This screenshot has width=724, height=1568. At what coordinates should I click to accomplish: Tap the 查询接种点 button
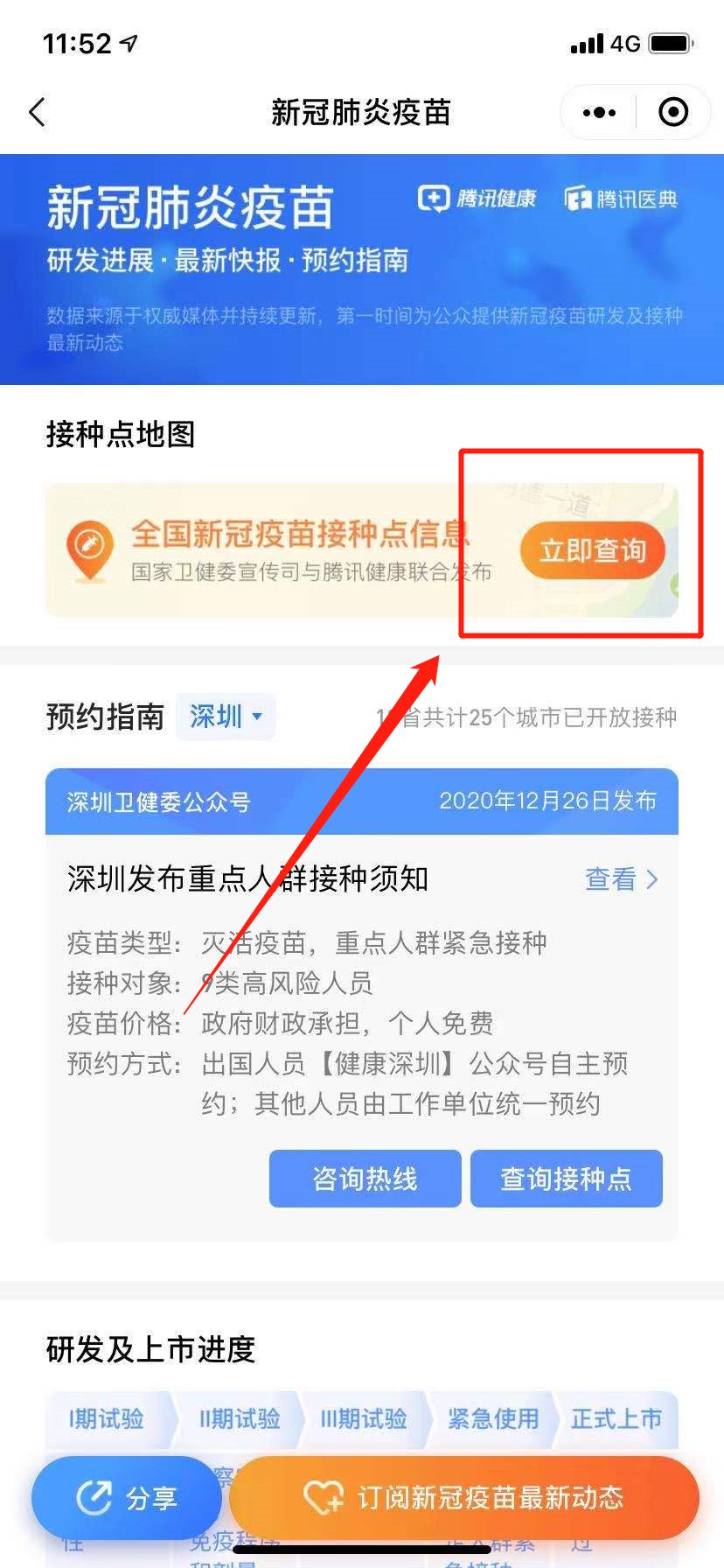(x=566, y=1179)
